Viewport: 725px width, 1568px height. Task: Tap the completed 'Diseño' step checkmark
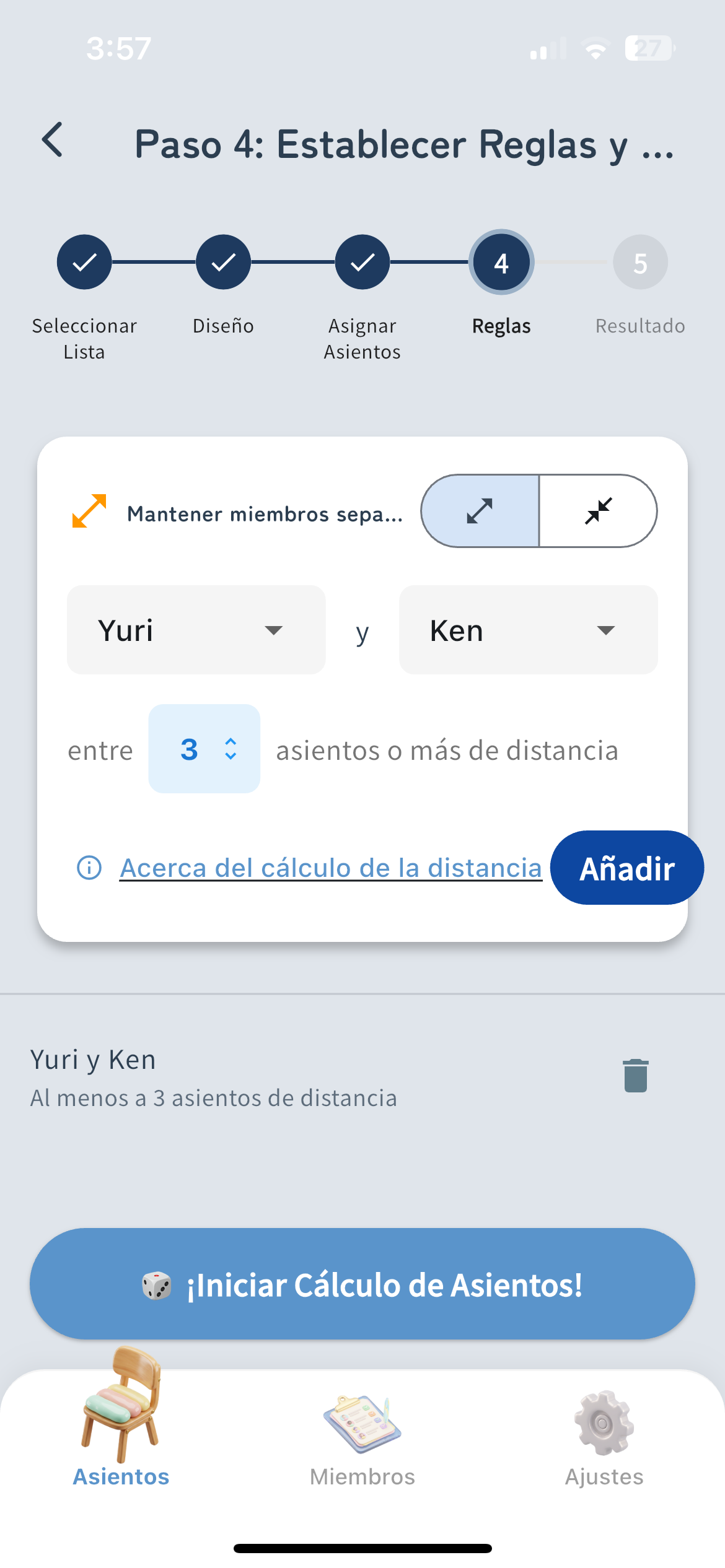(223, 262)
